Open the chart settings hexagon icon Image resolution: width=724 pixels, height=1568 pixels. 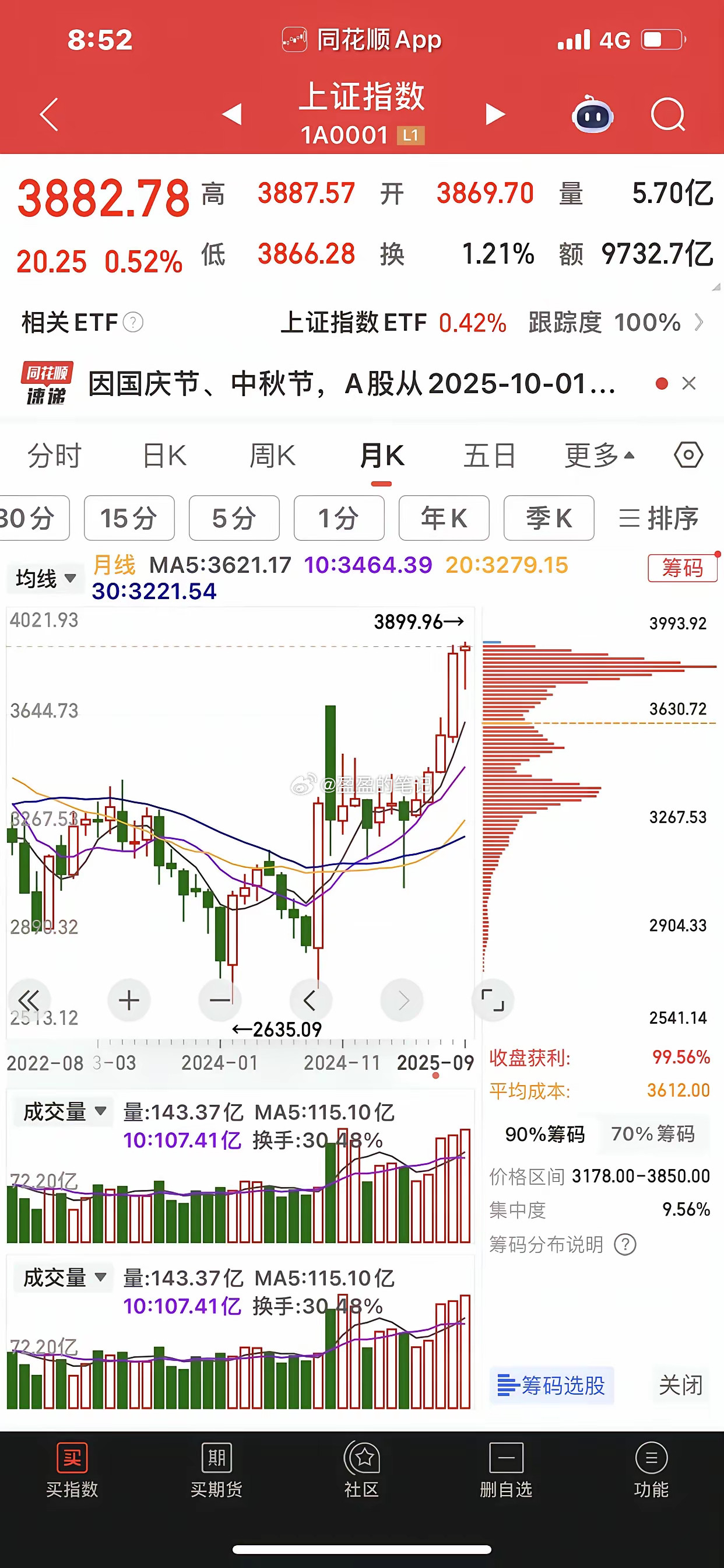click(688, 456)
